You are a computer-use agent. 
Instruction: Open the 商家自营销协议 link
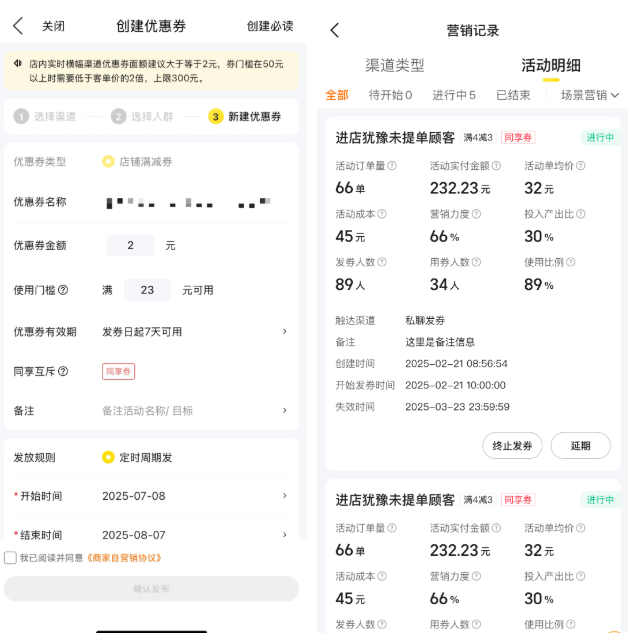(x=125, y=558)
